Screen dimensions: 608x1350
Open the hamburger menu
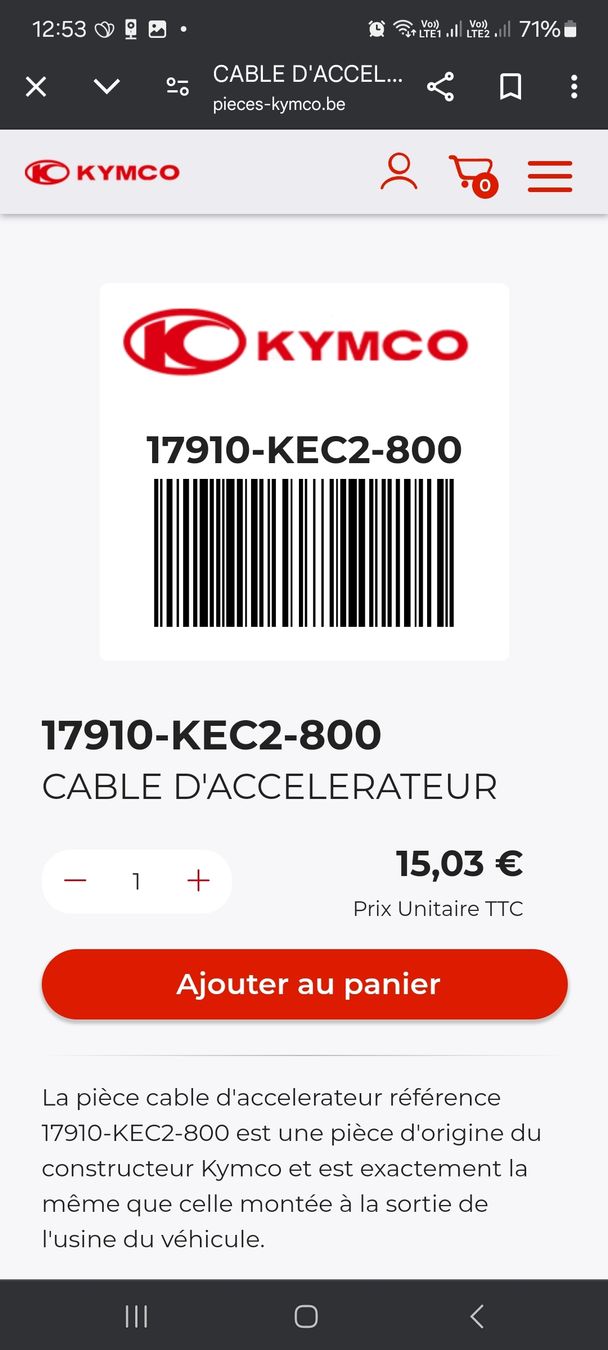(549, 175)
